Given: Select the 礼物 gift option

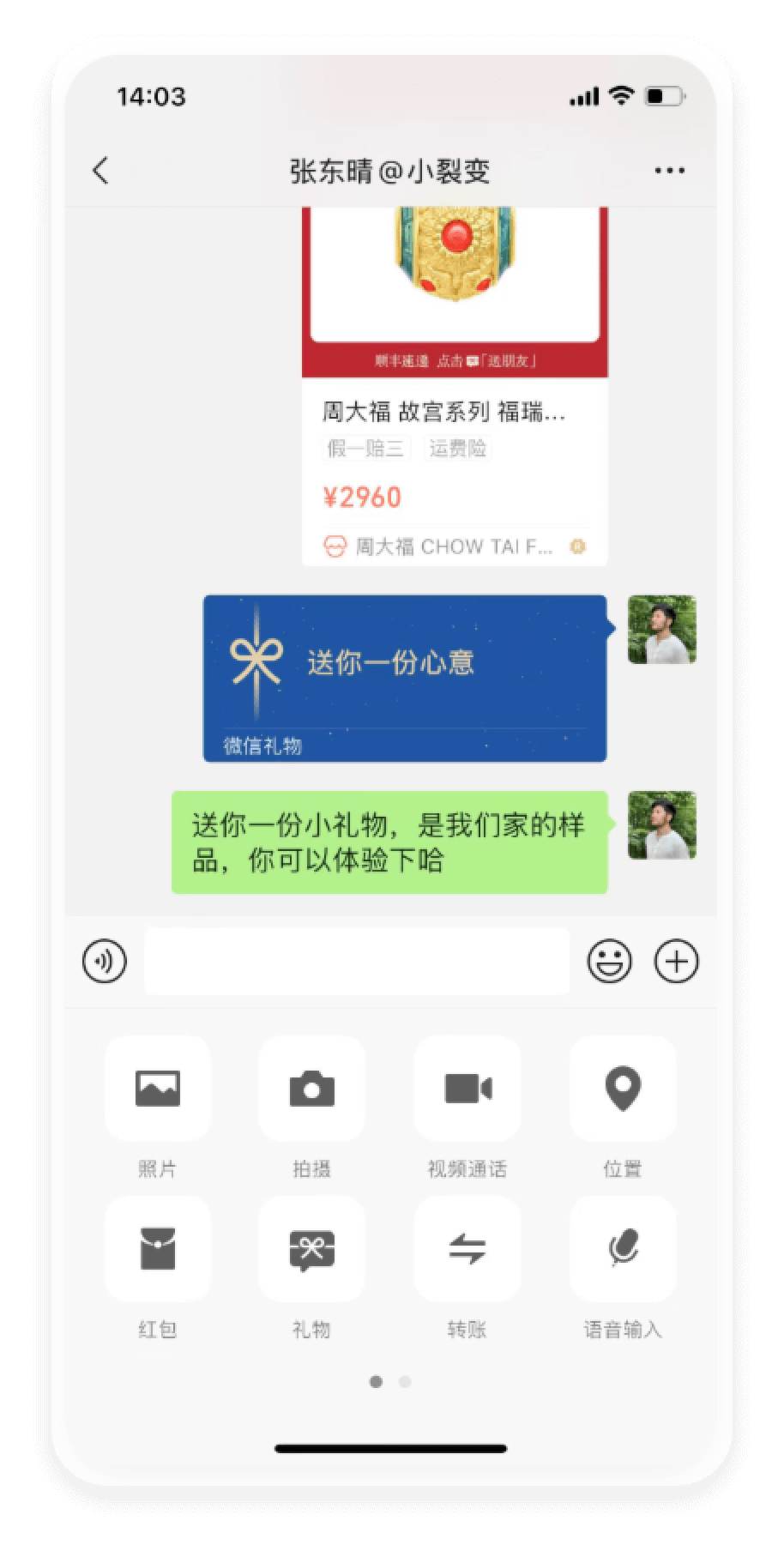Looking at the screenshot, I should (311, 1249).
